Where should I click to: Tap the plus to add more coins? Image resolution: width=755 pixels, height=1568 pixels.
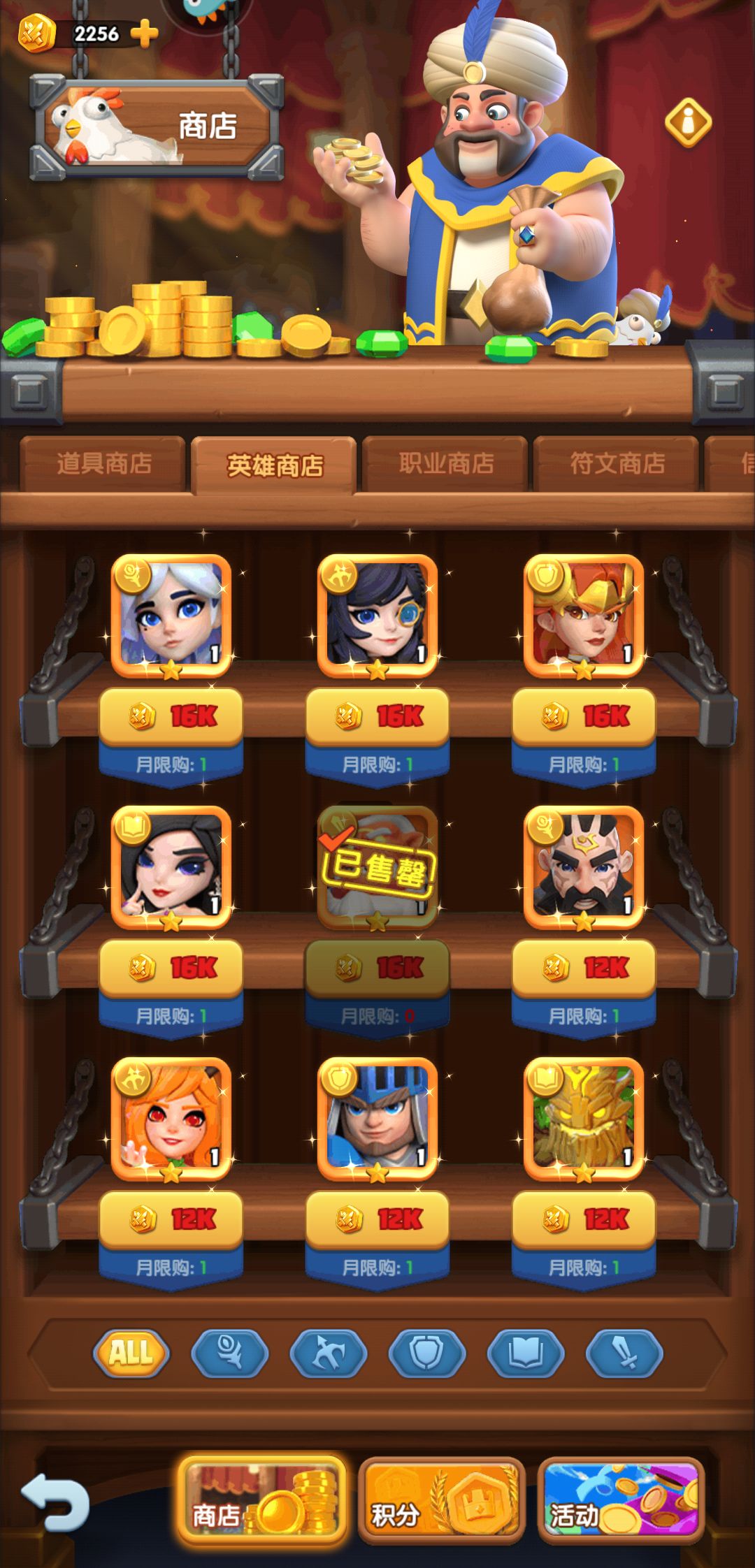(x=143, y=32)
